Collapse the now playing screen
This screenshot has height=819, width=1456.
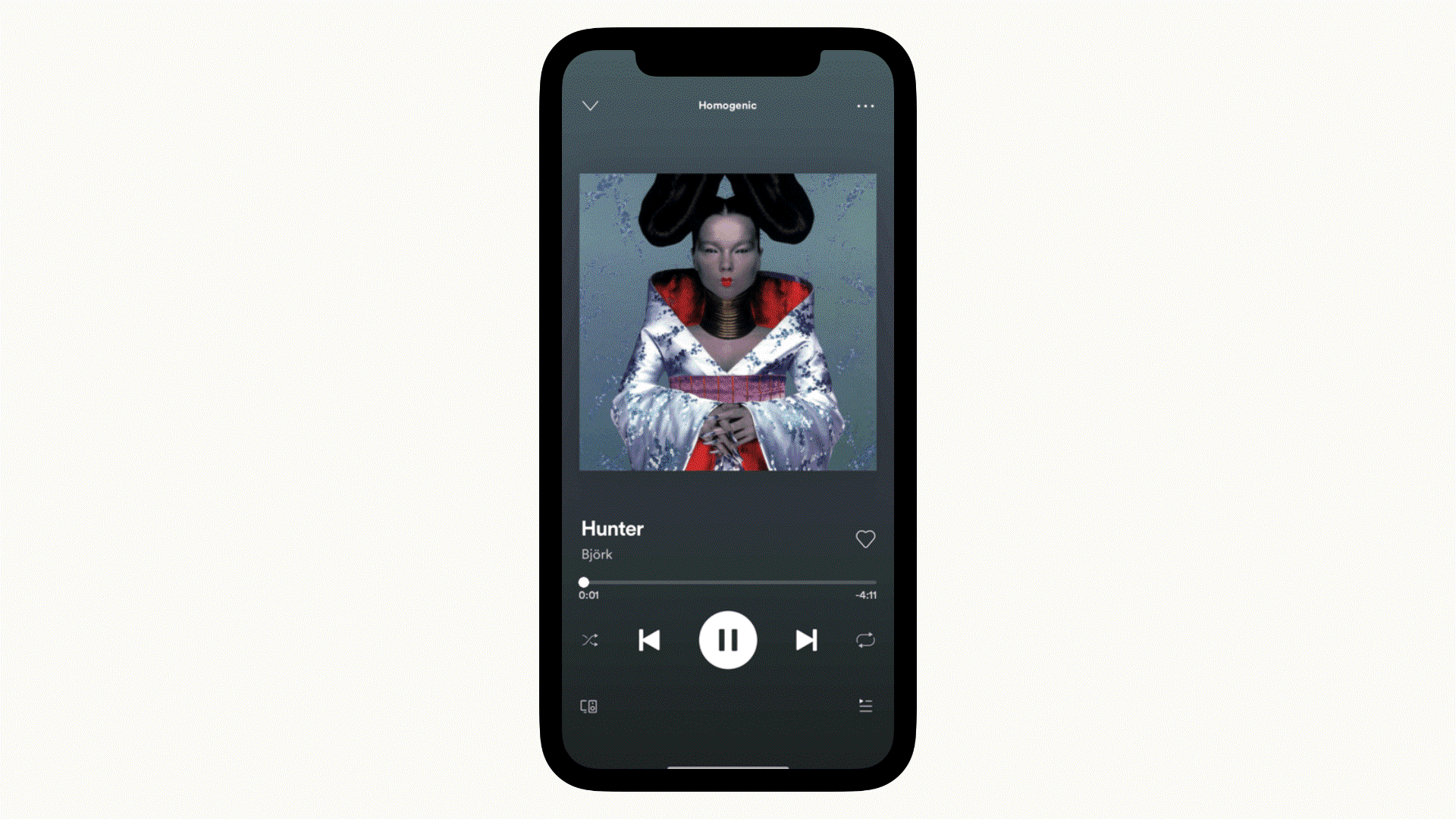[590, 106]
